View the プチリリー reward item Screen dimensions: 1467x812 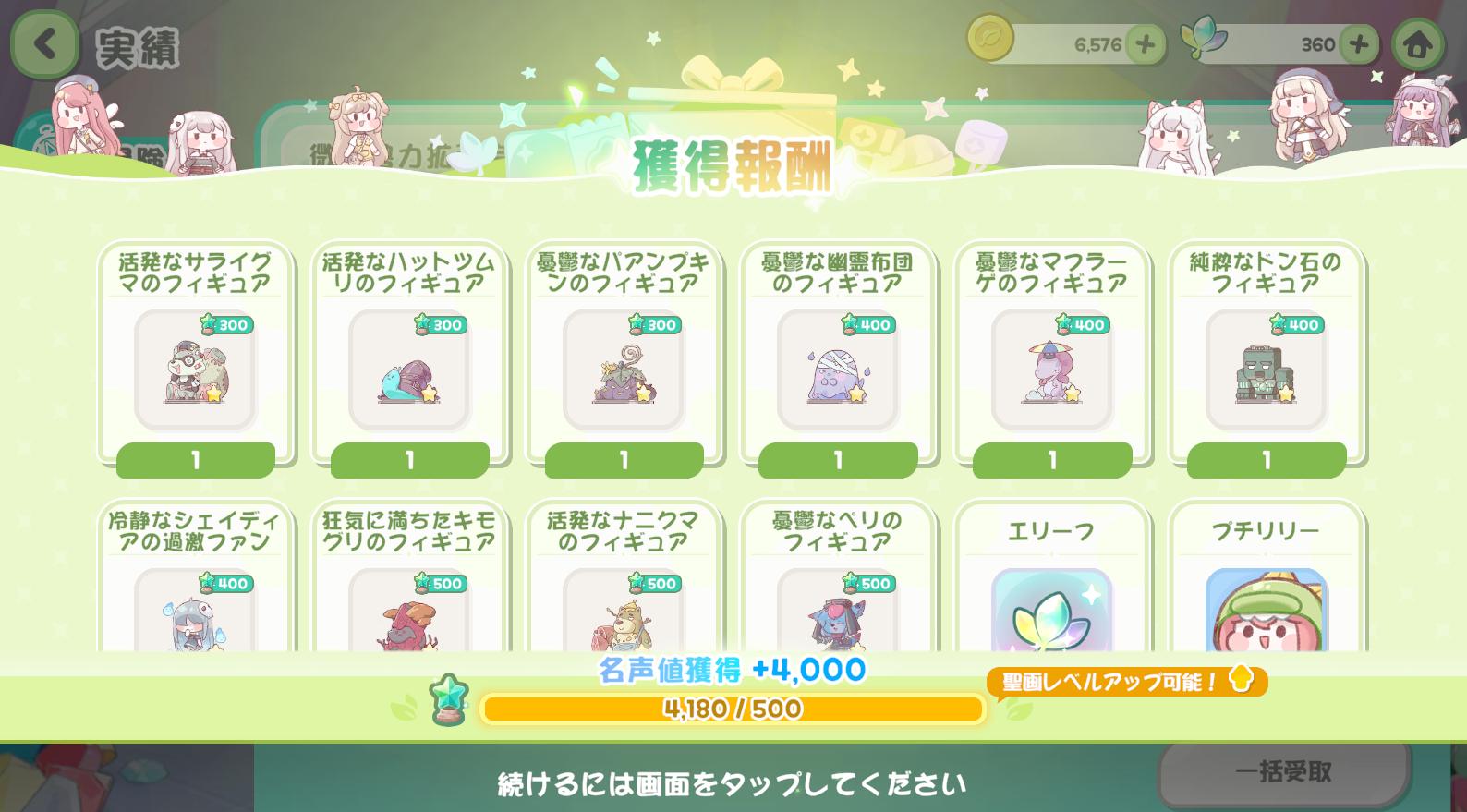click(x=1267, y=610)
